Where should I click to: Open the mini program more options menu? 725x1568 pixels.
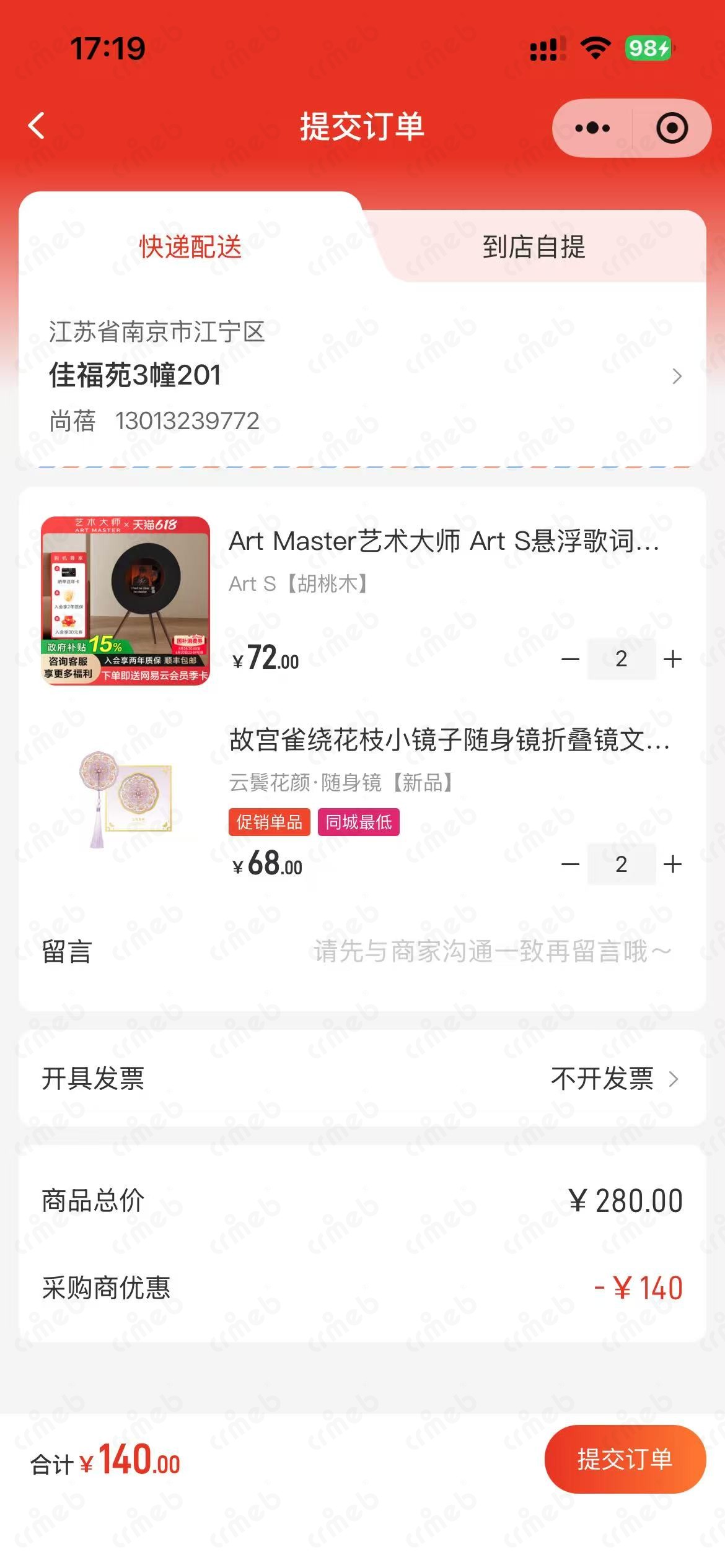click(x=592, y=128)
